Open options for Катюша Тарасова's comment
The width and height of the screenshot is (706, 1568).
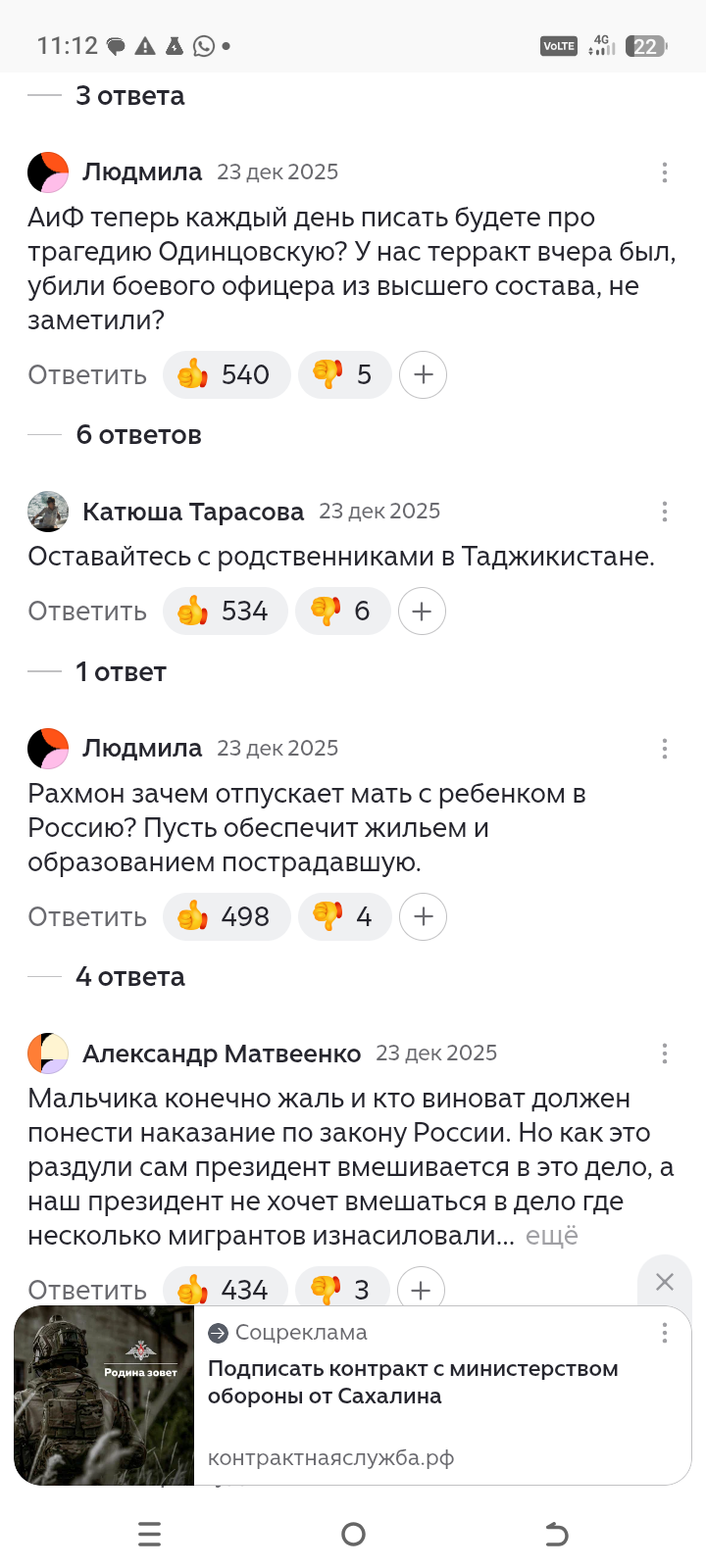coord(664,512)
